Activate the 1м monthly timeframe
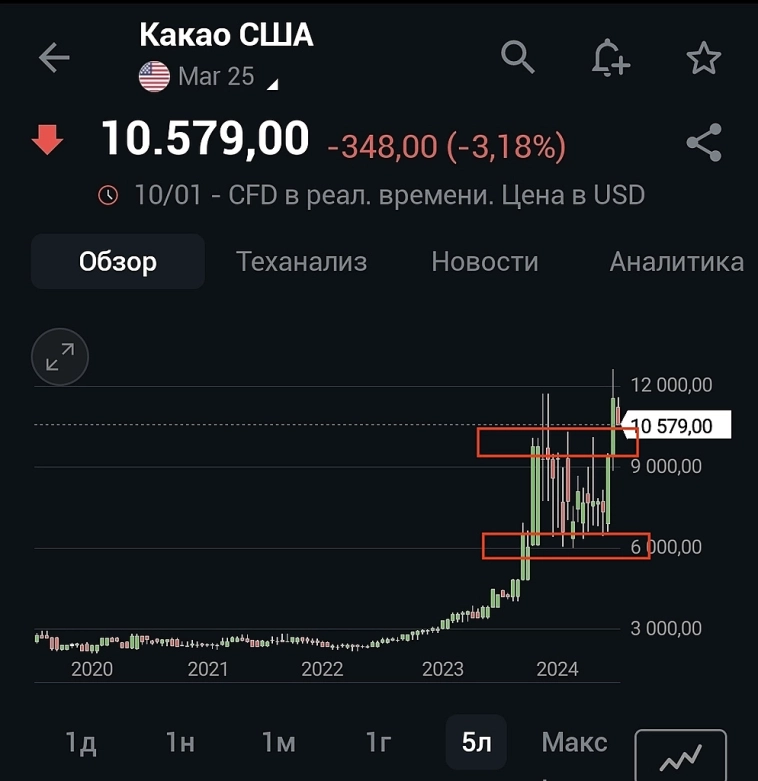 point(280,742)
